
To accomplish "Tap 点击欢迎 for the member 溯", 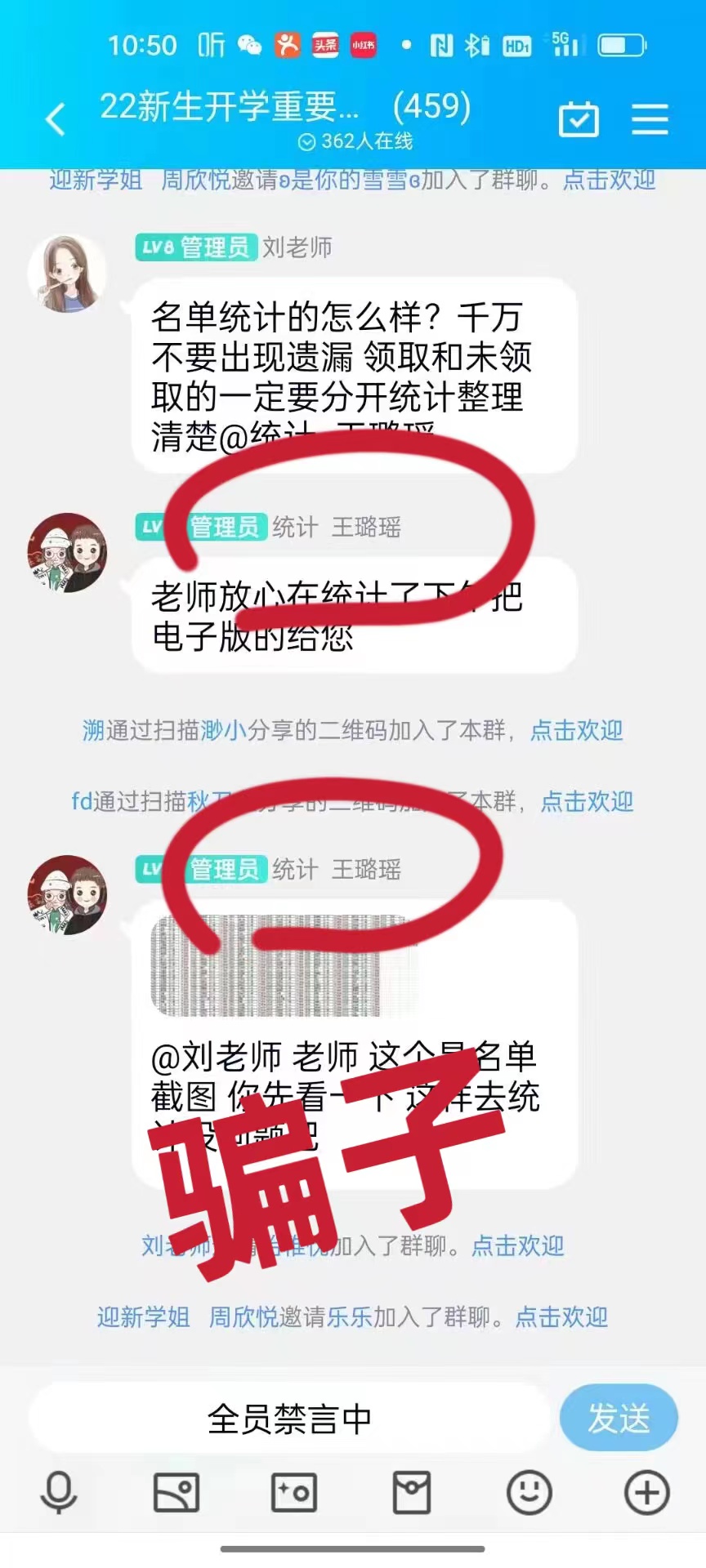I will [x=576, y=730].
